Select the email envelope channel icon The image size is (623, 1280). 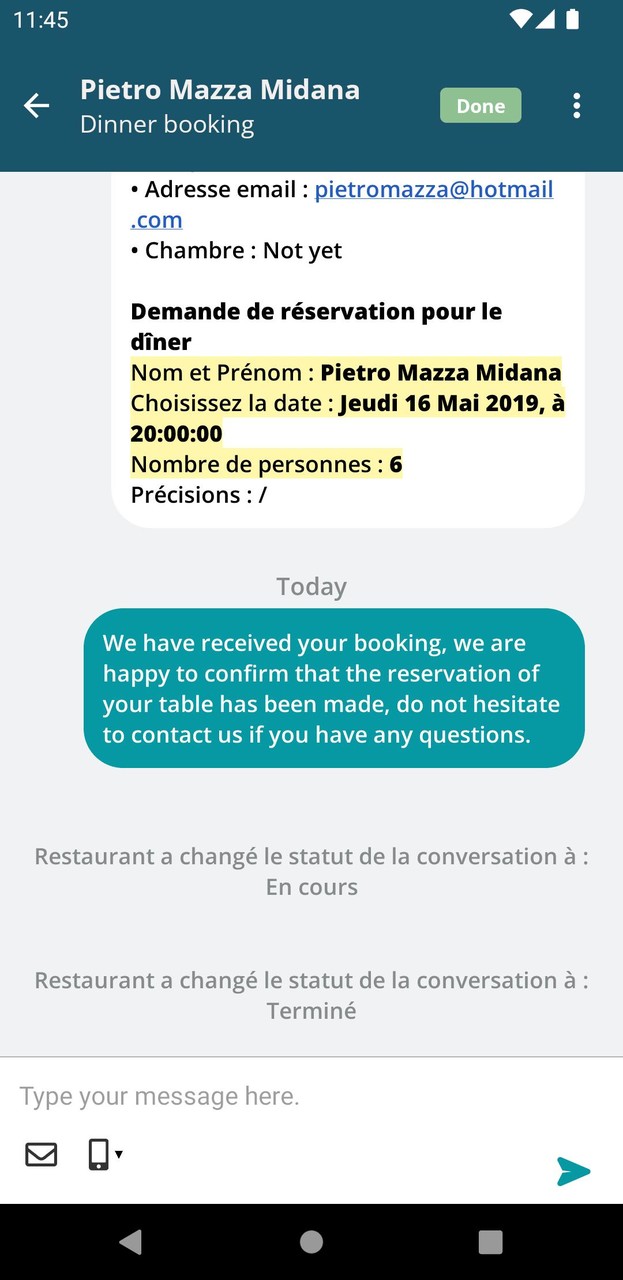[x=41, y=1154]
